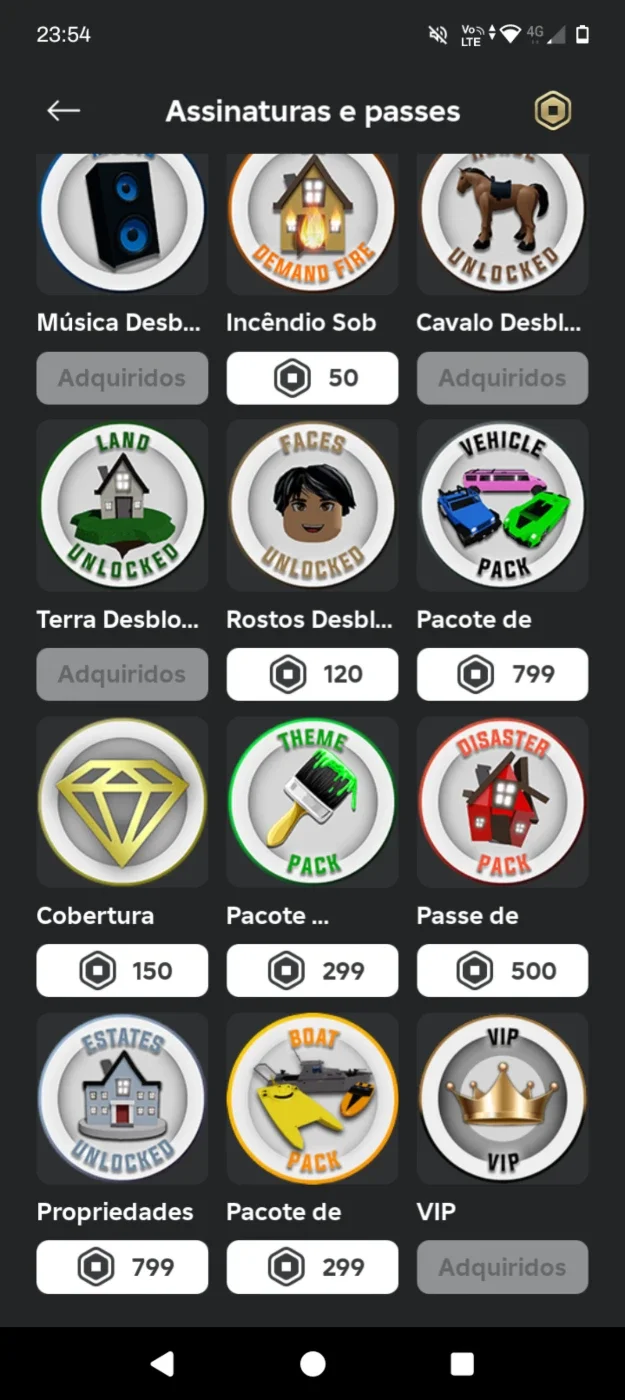The image size is (625, 1400).
Task: Buy the Boat Pack for 299 Robux
Action: coord(312,1267)
